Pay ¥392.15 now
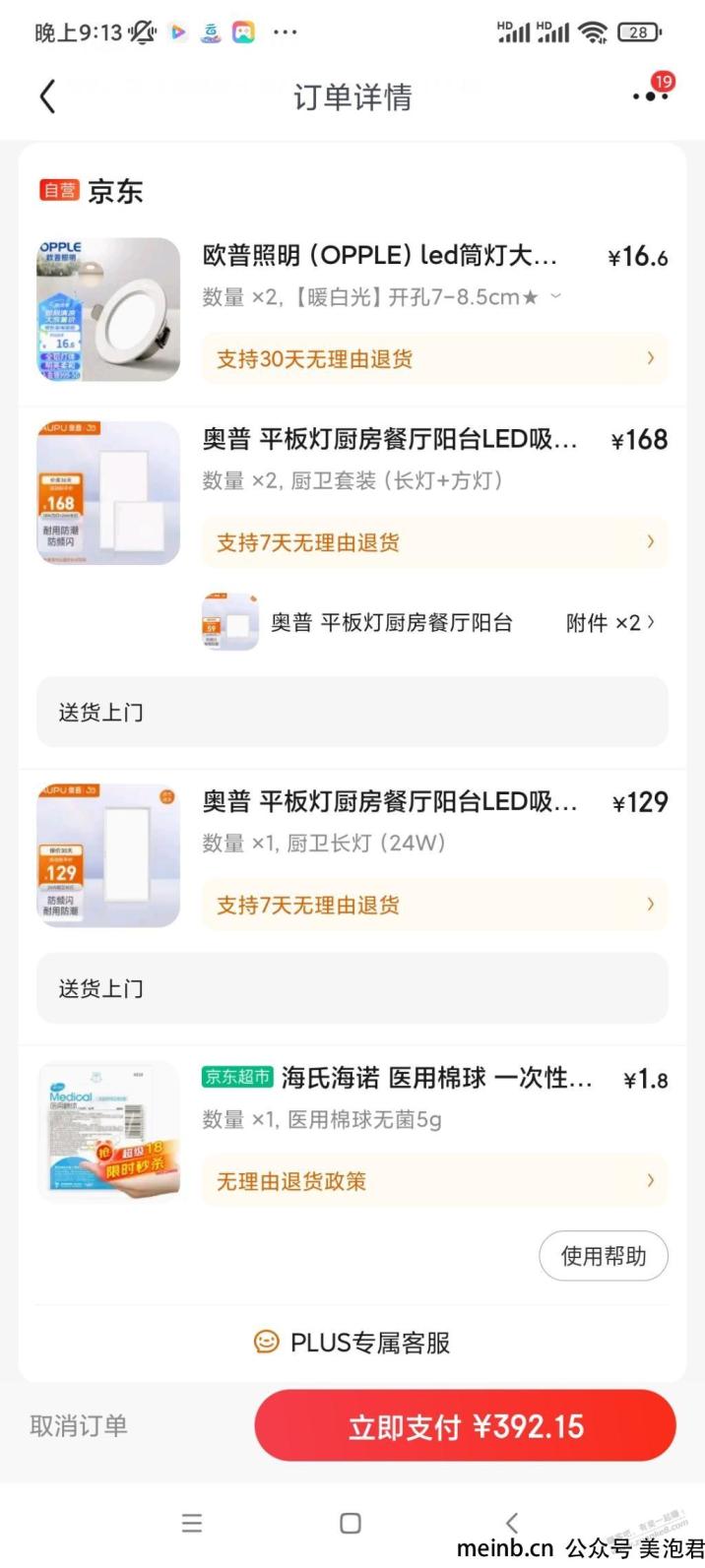Image resolution: width=705 pixels, height=1568 pixels. [465, 1426]
